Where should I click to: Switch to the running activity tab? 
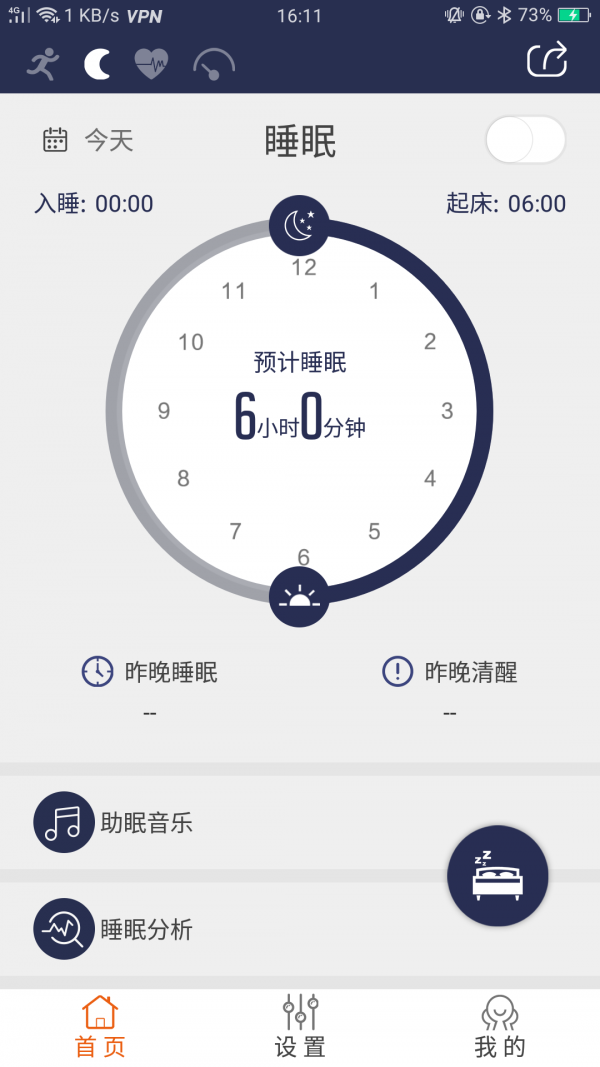(43, 65)
